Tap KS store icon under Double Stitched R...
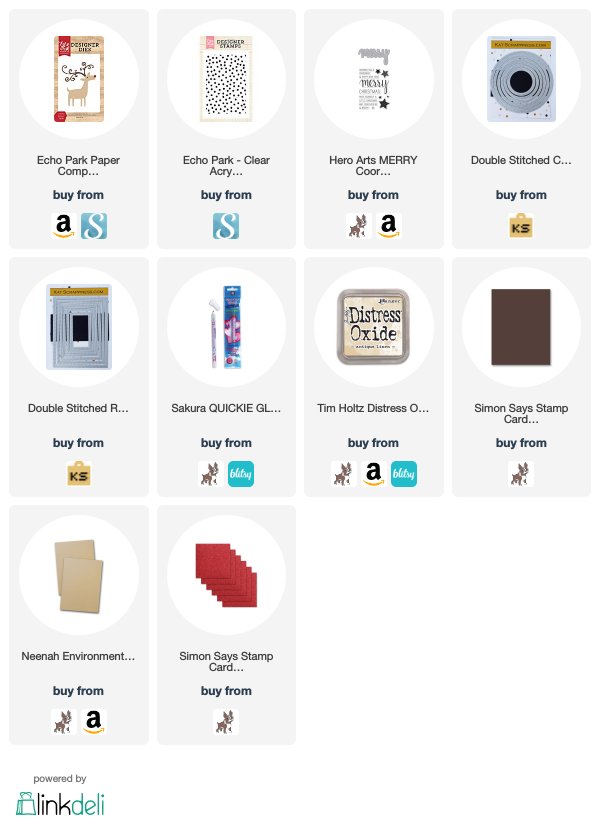 (x=78, y=474)
